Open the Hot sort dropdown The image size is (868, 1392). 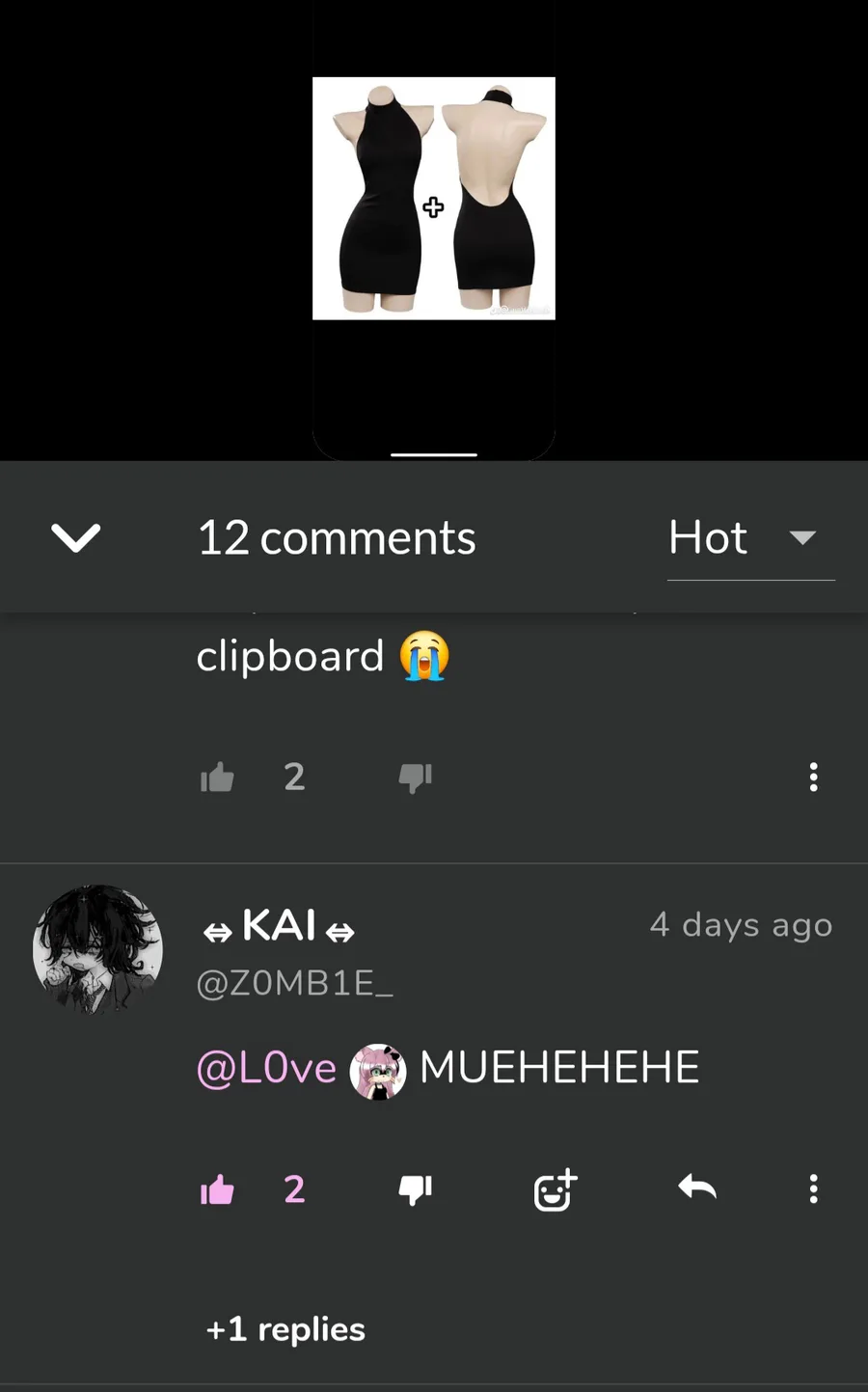[x=750, y=538]
